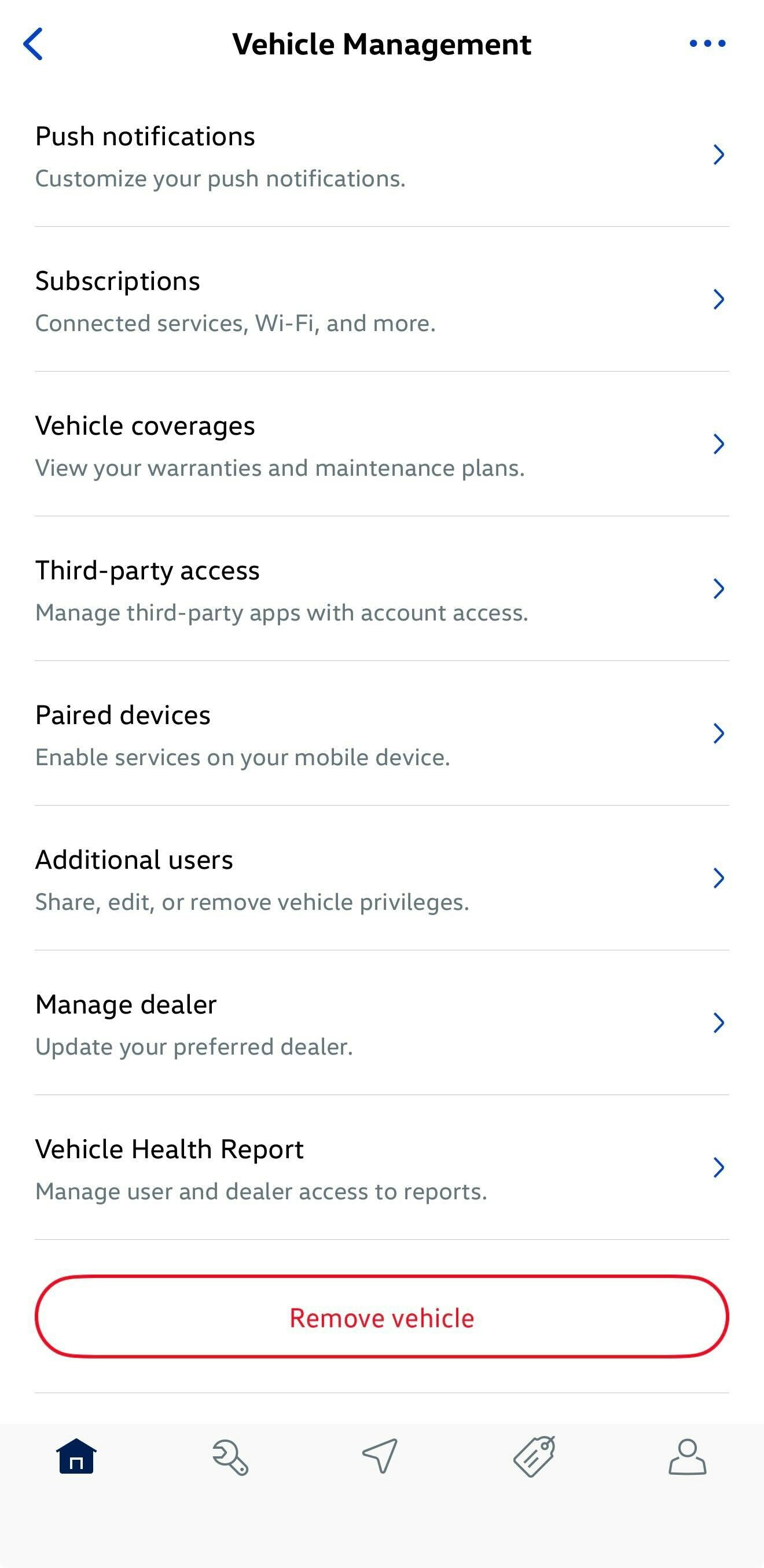View Vehicle coverages

point(381,445)
